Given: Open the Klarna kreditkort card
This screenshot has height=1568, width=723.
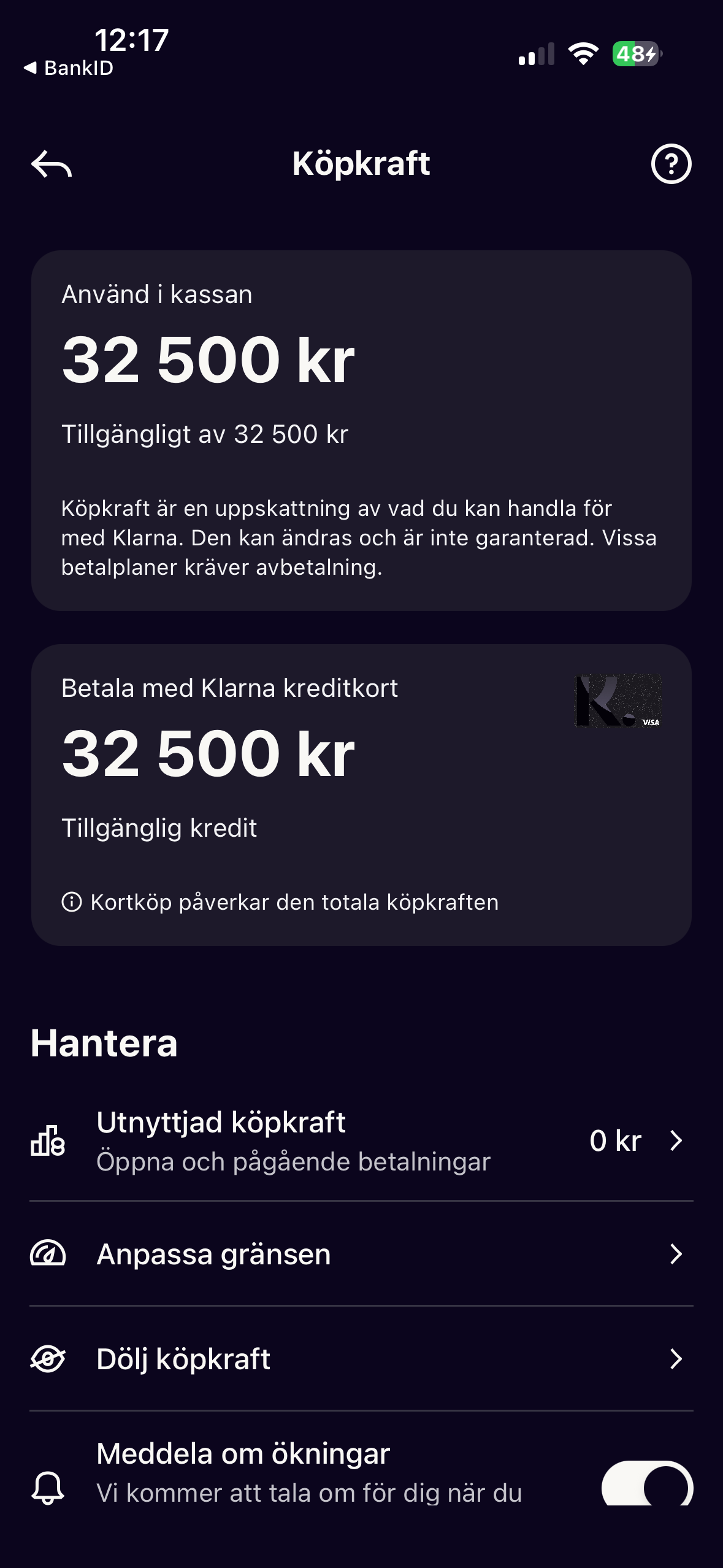Looking at the screenshot, I should 361,794.
